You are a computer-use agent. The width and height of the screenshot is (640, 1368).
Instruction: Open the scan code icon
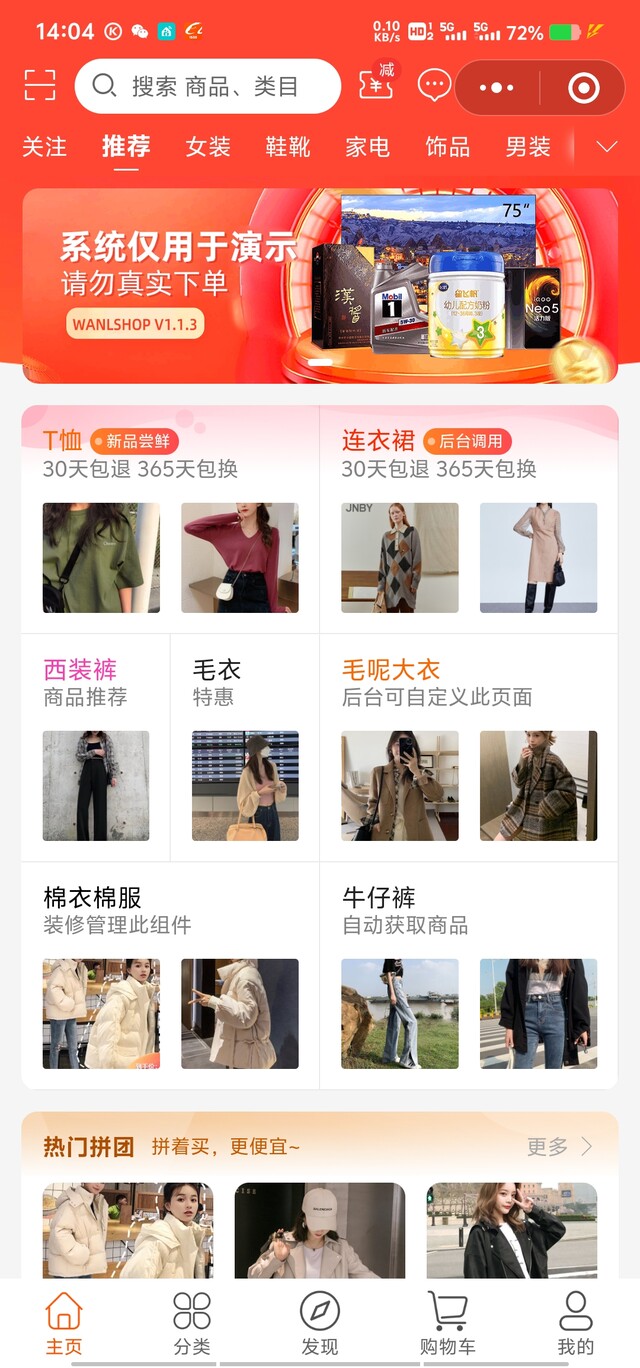tap(40, 86)
